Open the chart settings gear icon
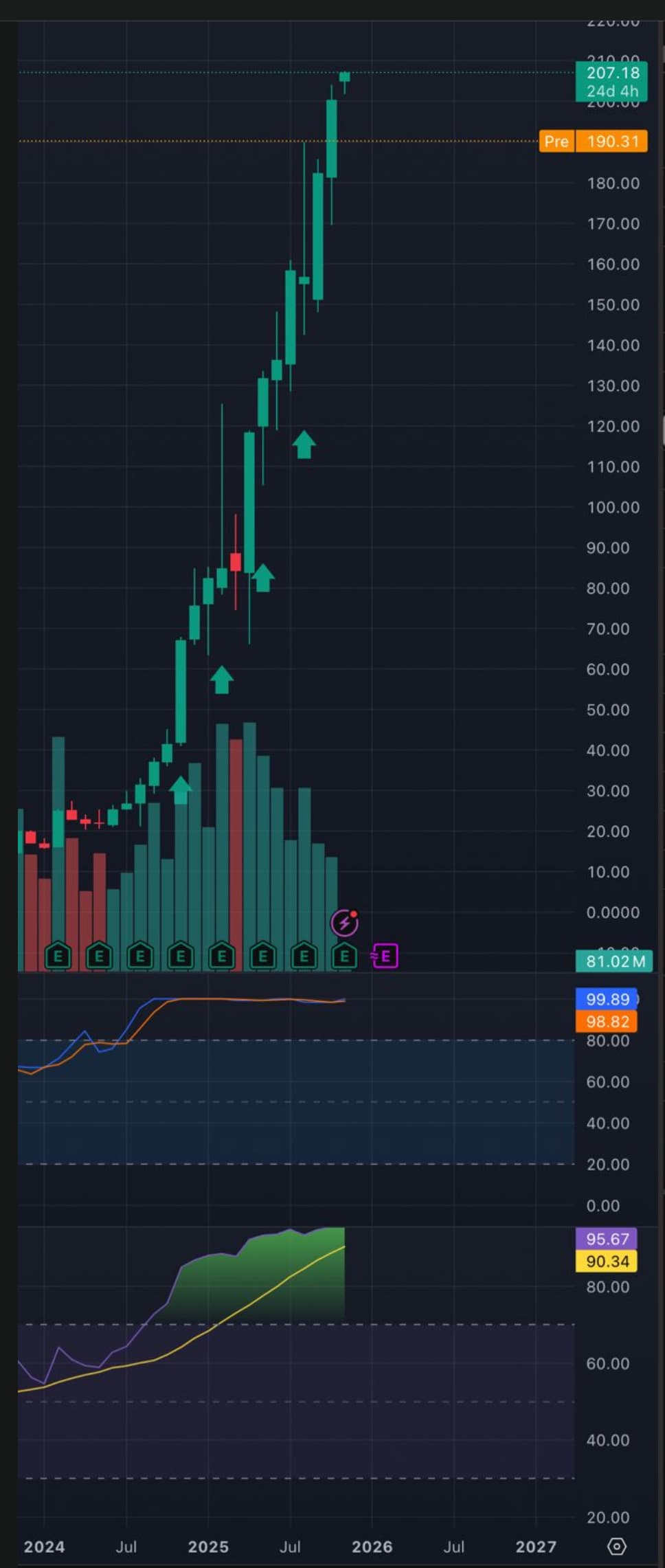 (617, 1546)
